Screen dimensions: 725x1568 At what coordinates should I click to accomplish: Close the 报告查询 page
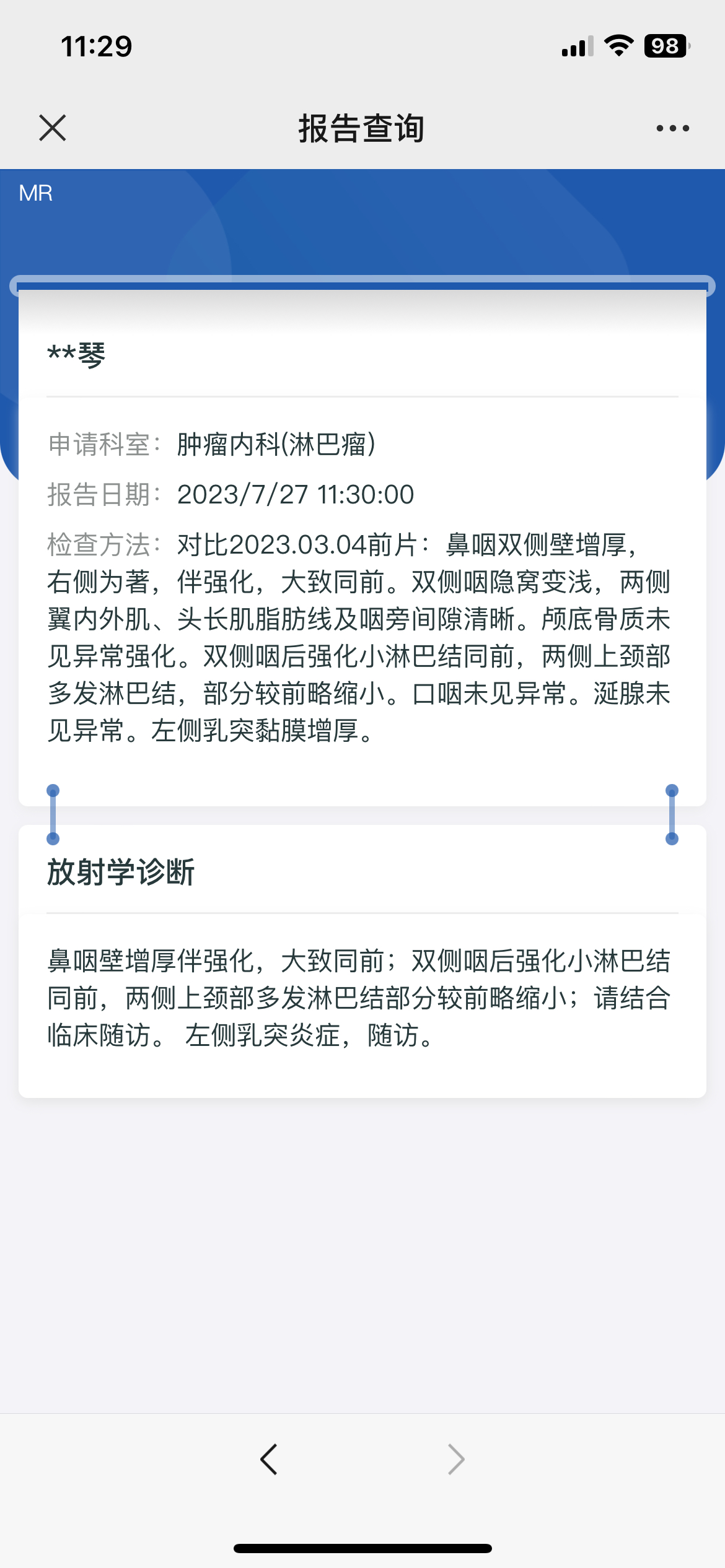pyautogui.click(x=53, y=128)
